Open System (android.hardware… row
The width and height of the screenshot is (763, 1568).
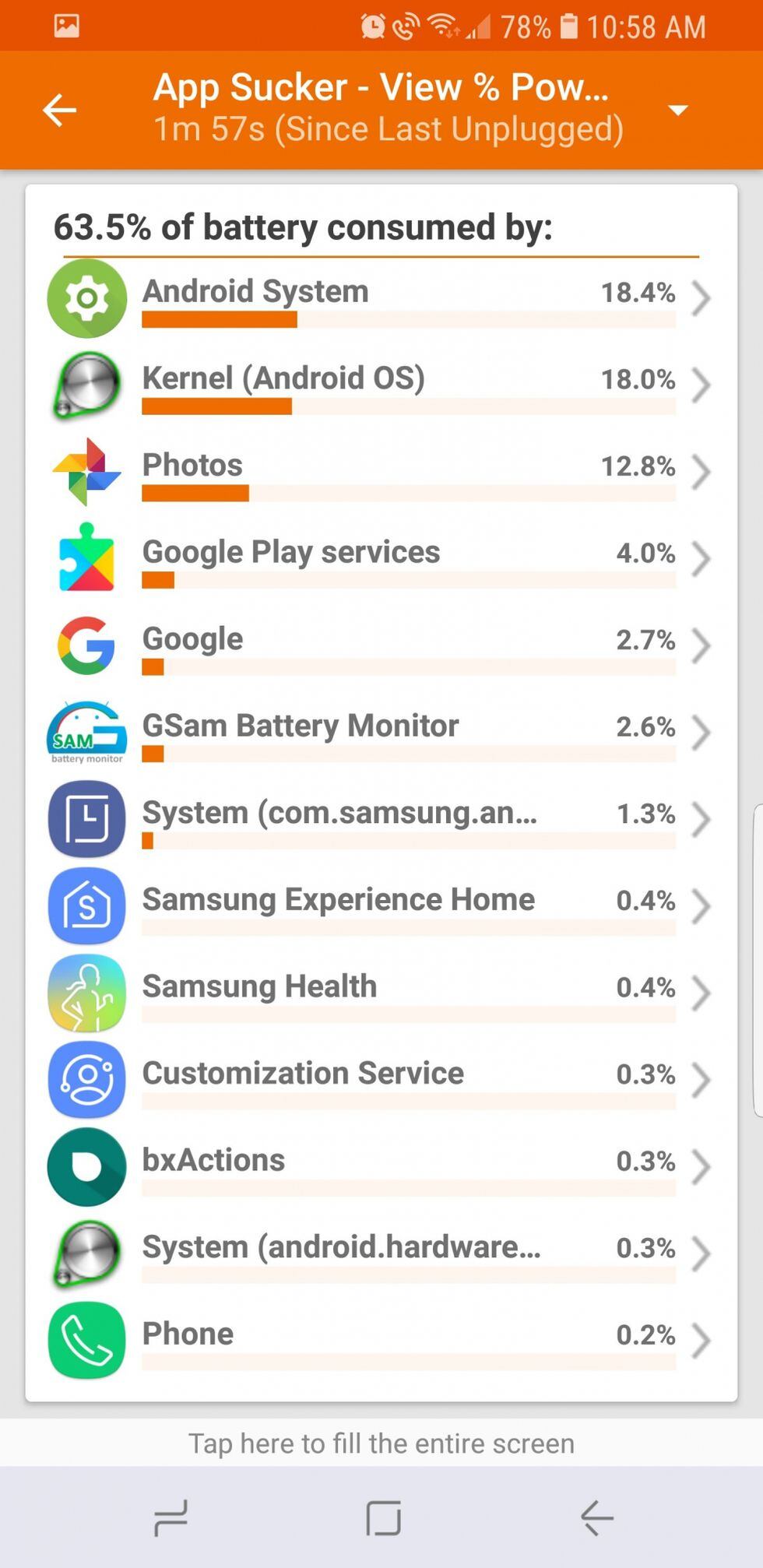380,1253
